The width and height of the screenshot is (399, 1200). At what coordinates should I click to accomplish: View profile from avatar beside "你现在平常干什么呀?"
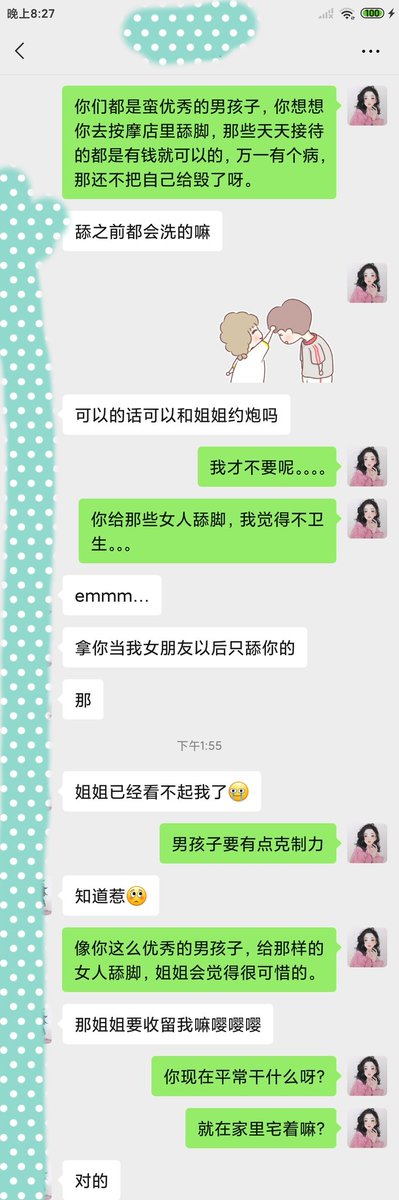pos(367,1075)
